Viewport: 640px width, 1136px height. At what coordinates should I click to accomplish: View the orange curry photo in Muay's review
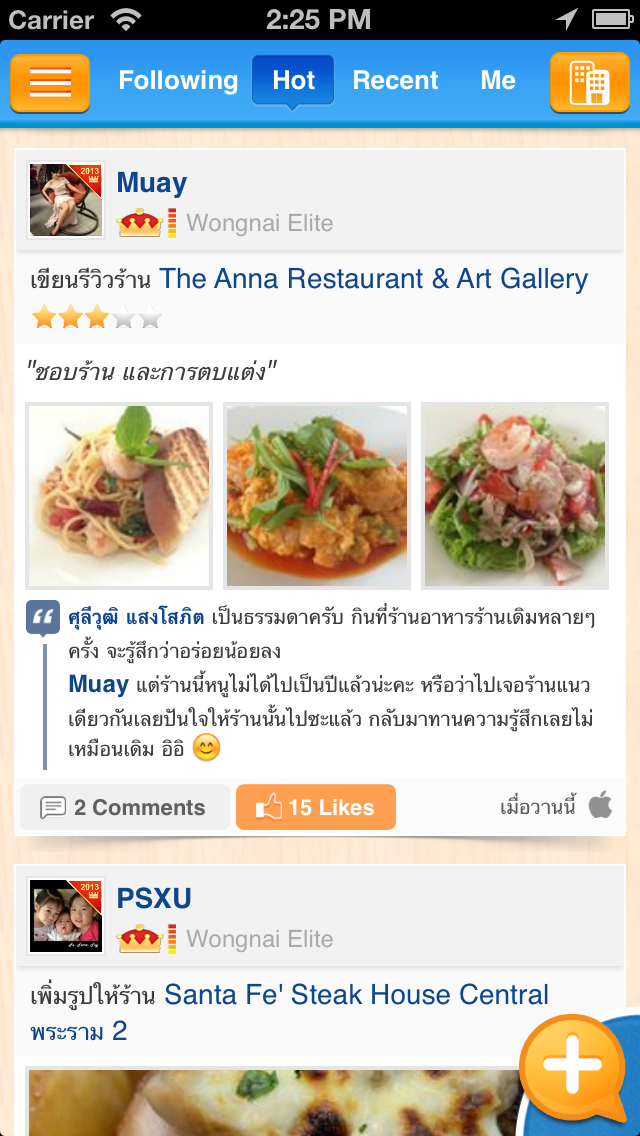coord(317,496)
